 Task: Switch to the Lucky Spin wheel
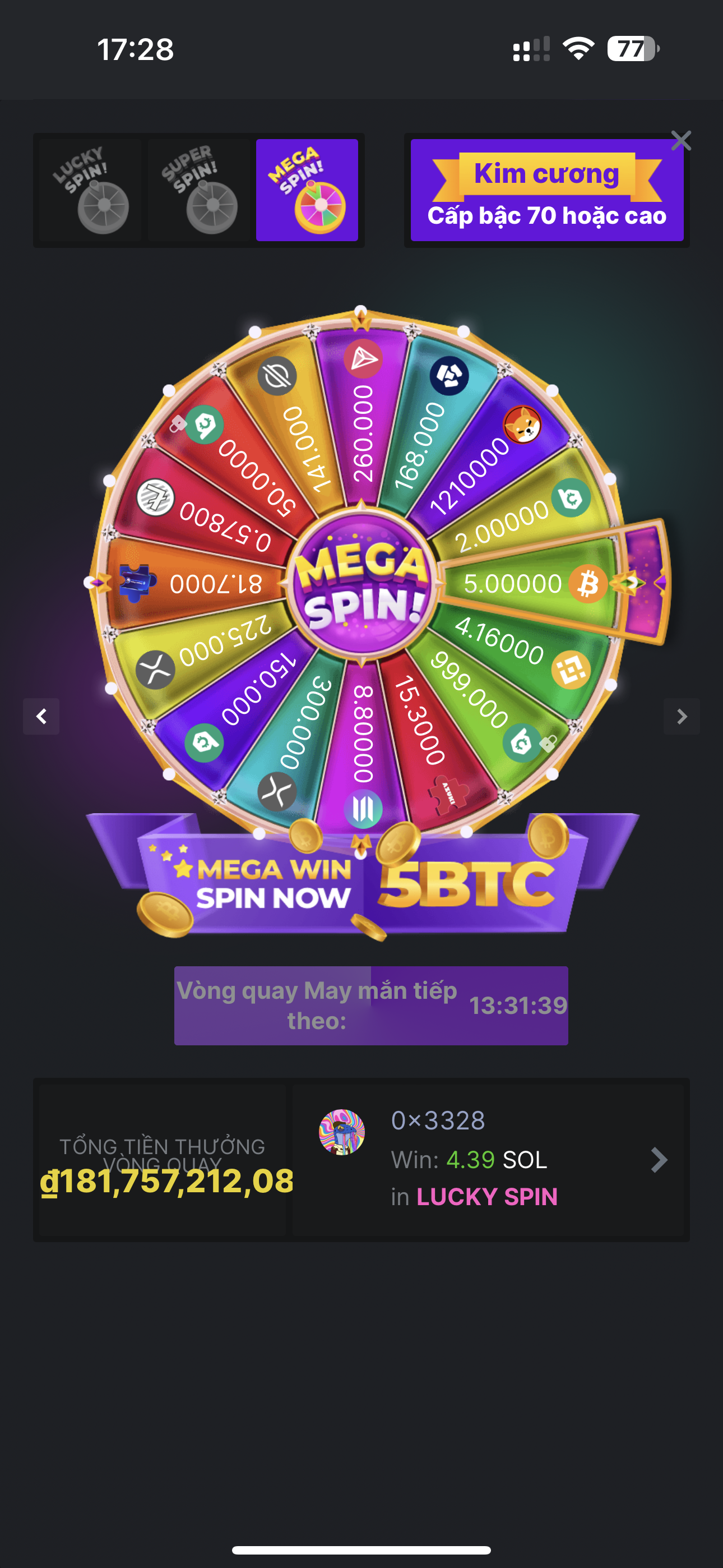(90, 190)
